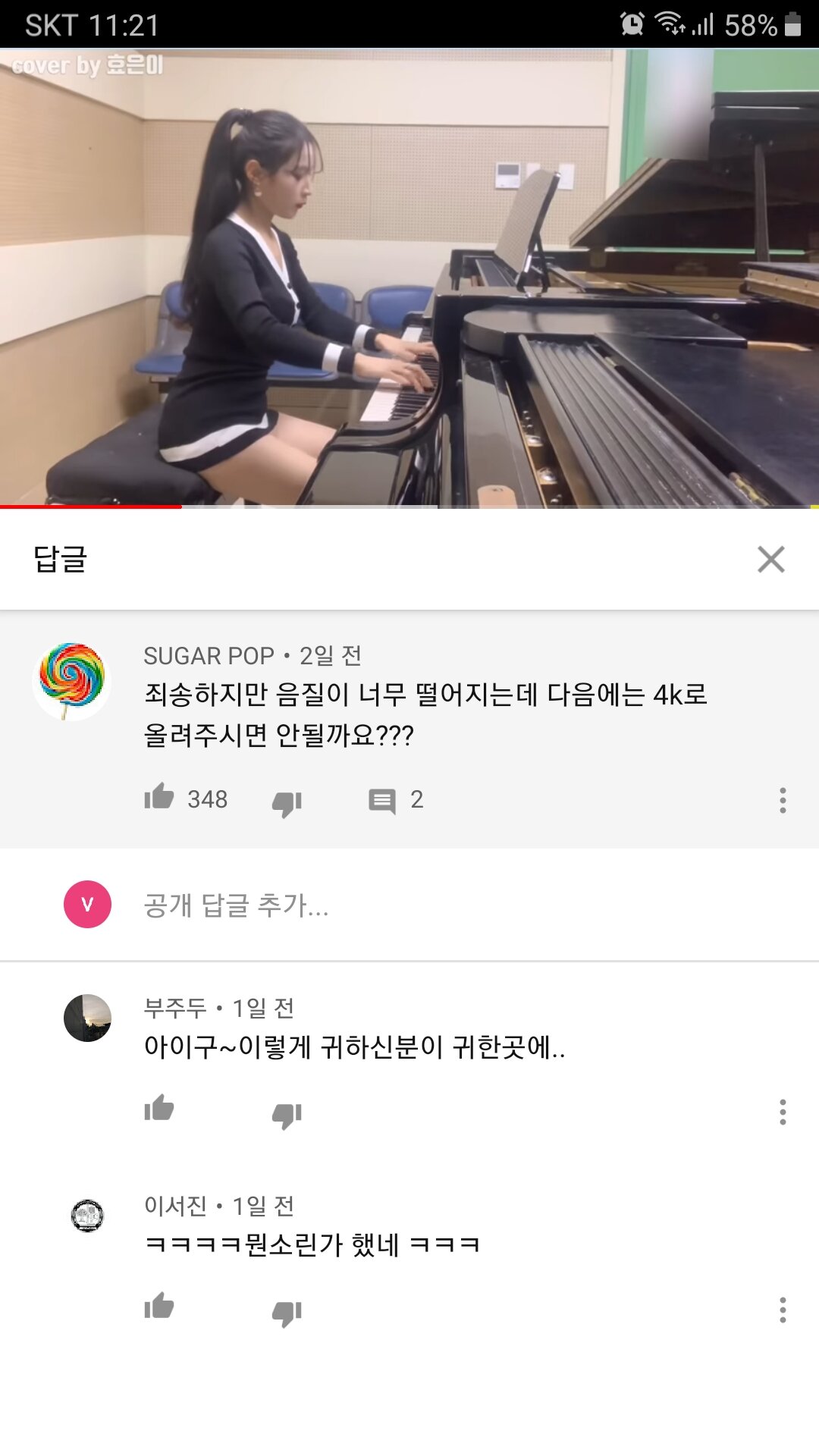Open SUGAR POP's lollipop profile picture
This screenshot has height=1456, width=819.
72,679
